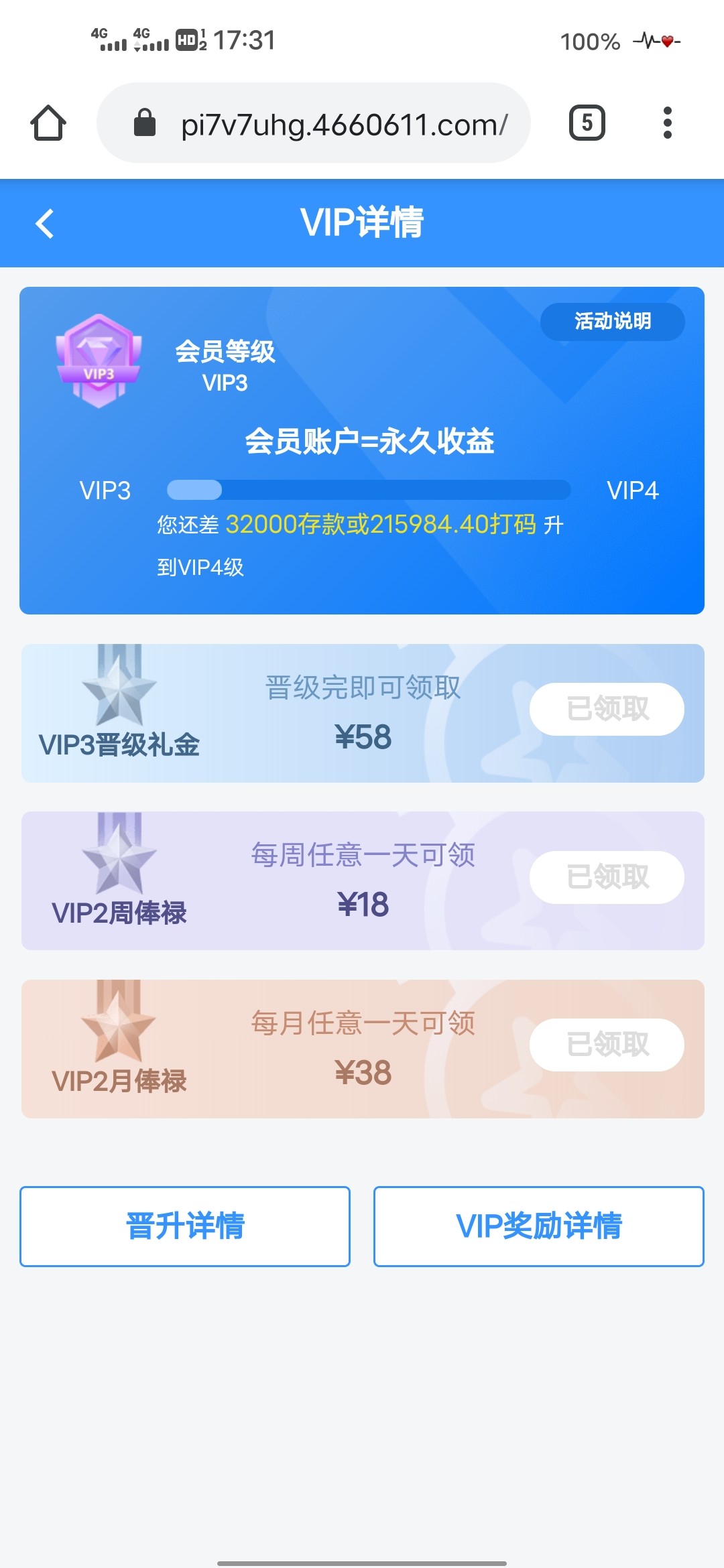
Task: View VIP奖励详情 reward details
Action: coord(539,1226)
